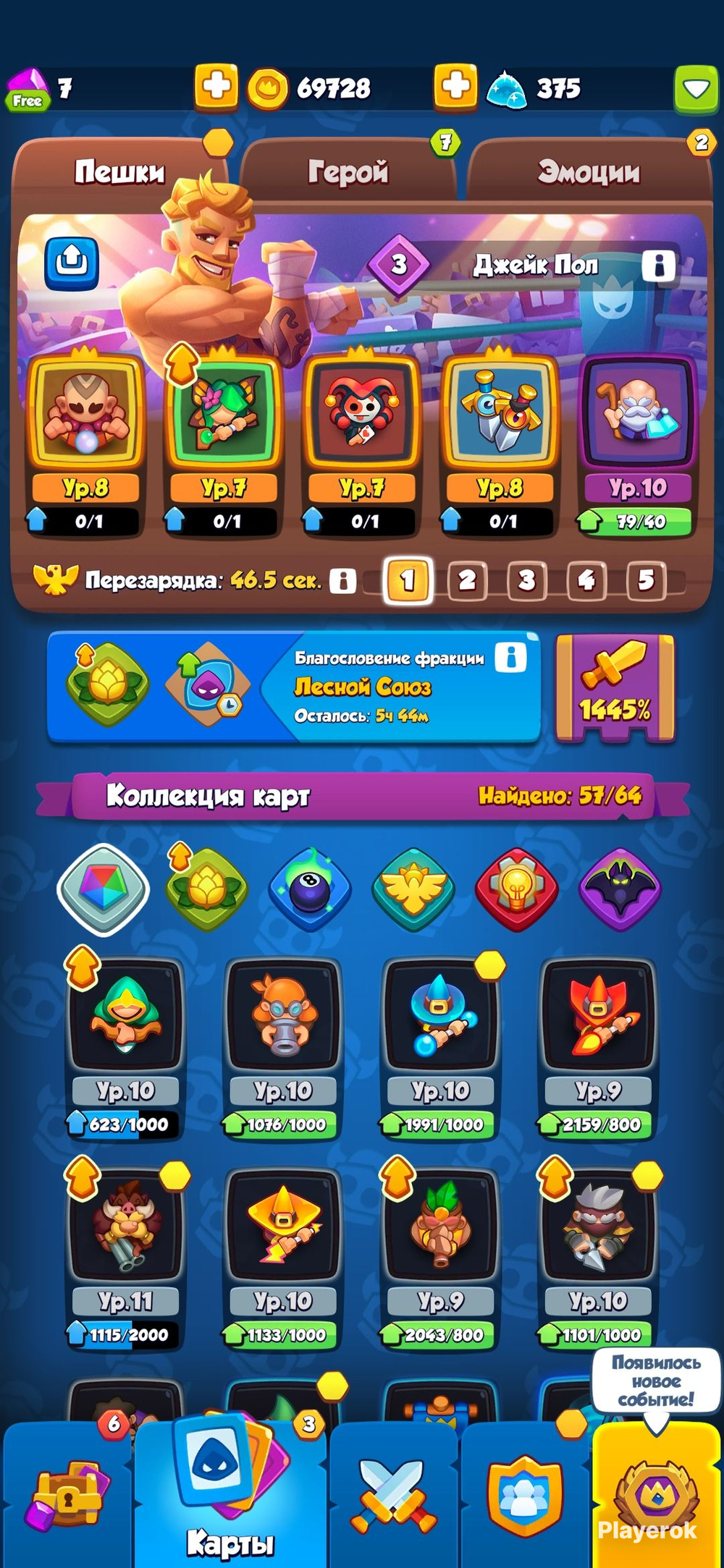Expand the green dropdown arrow at top
This screenshot has width=724, height=1568.
696,88
